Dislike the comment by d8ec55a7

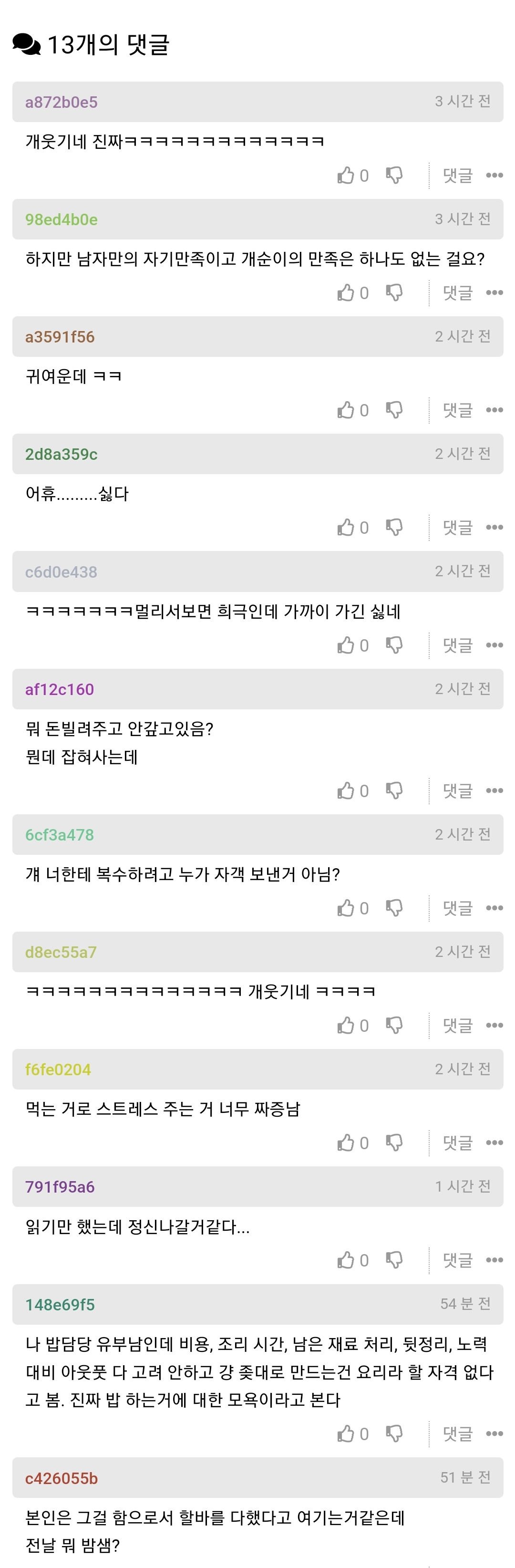tap(394, 1026)
